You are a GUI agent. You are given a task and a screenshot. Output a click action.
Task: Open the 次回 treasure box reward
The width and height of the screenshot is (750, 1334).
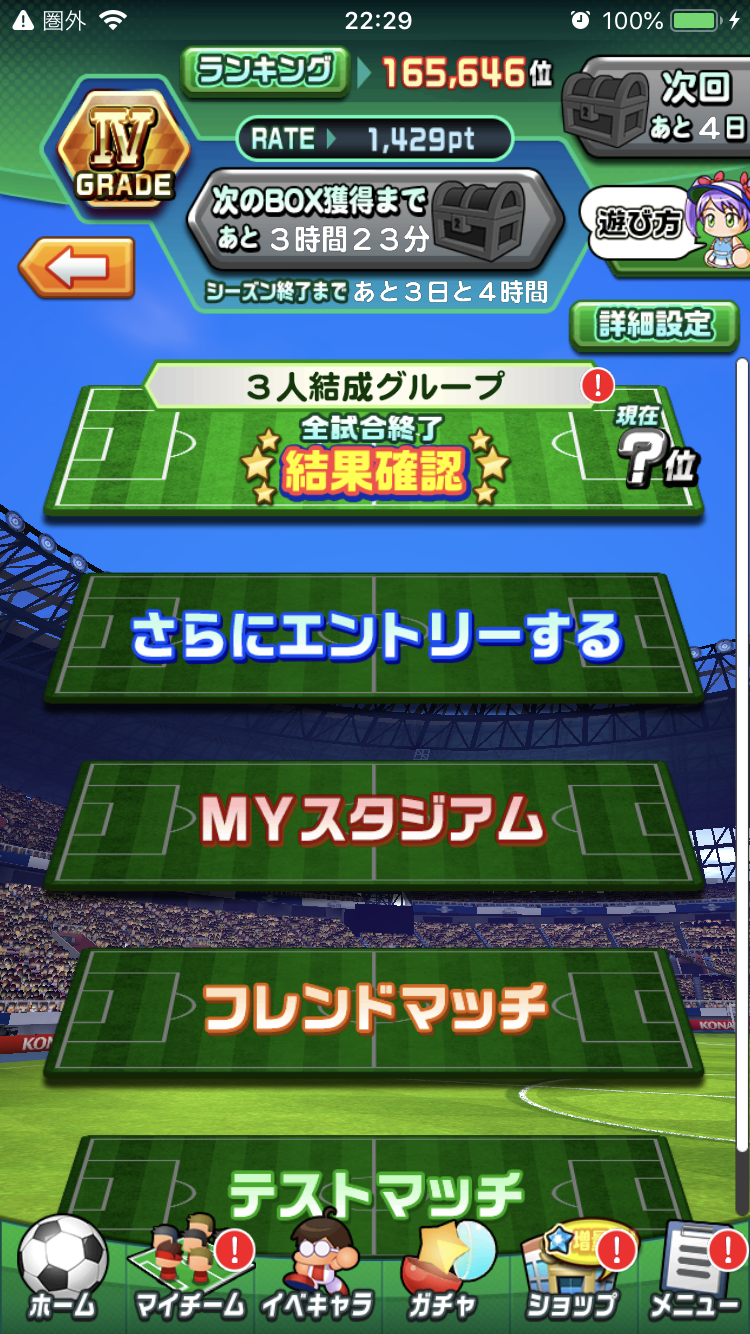coord(660,107)
